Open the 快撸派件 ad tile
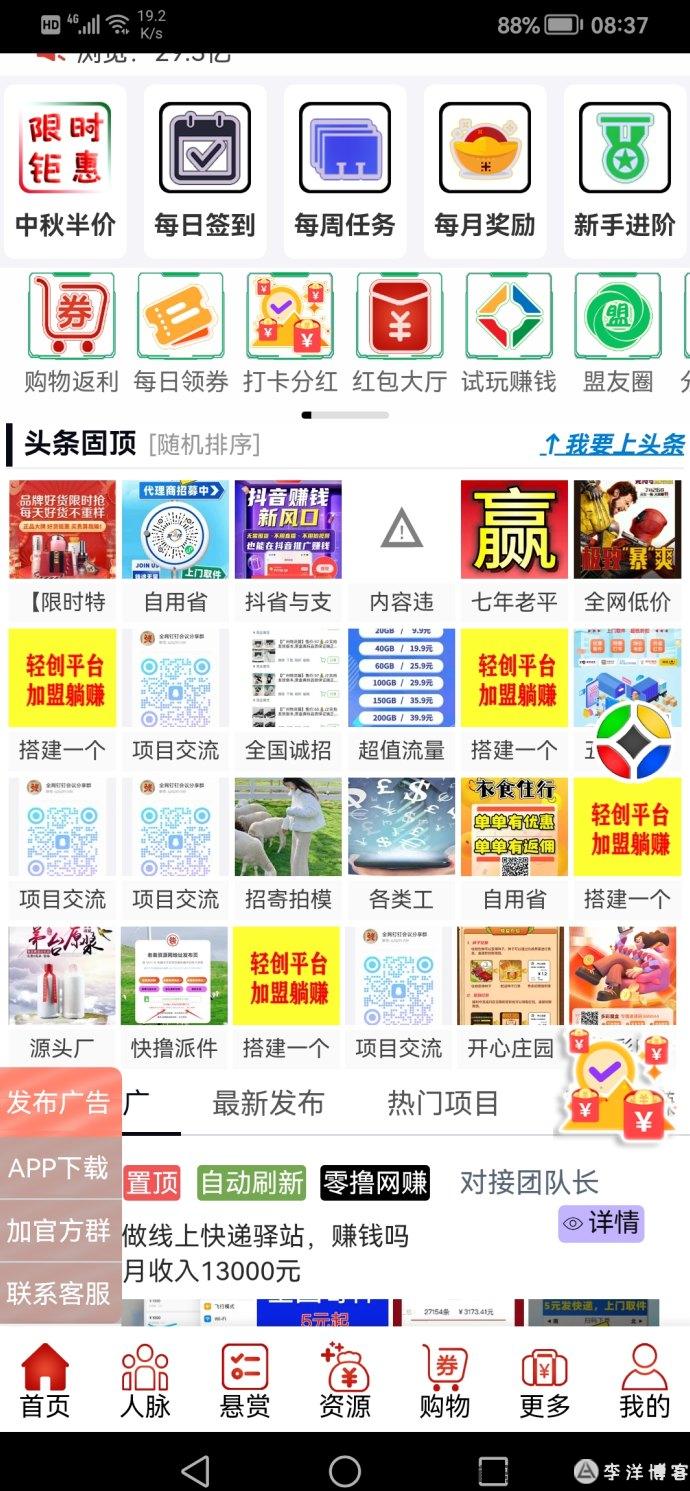690x1491 pixels. click(174, 994)
